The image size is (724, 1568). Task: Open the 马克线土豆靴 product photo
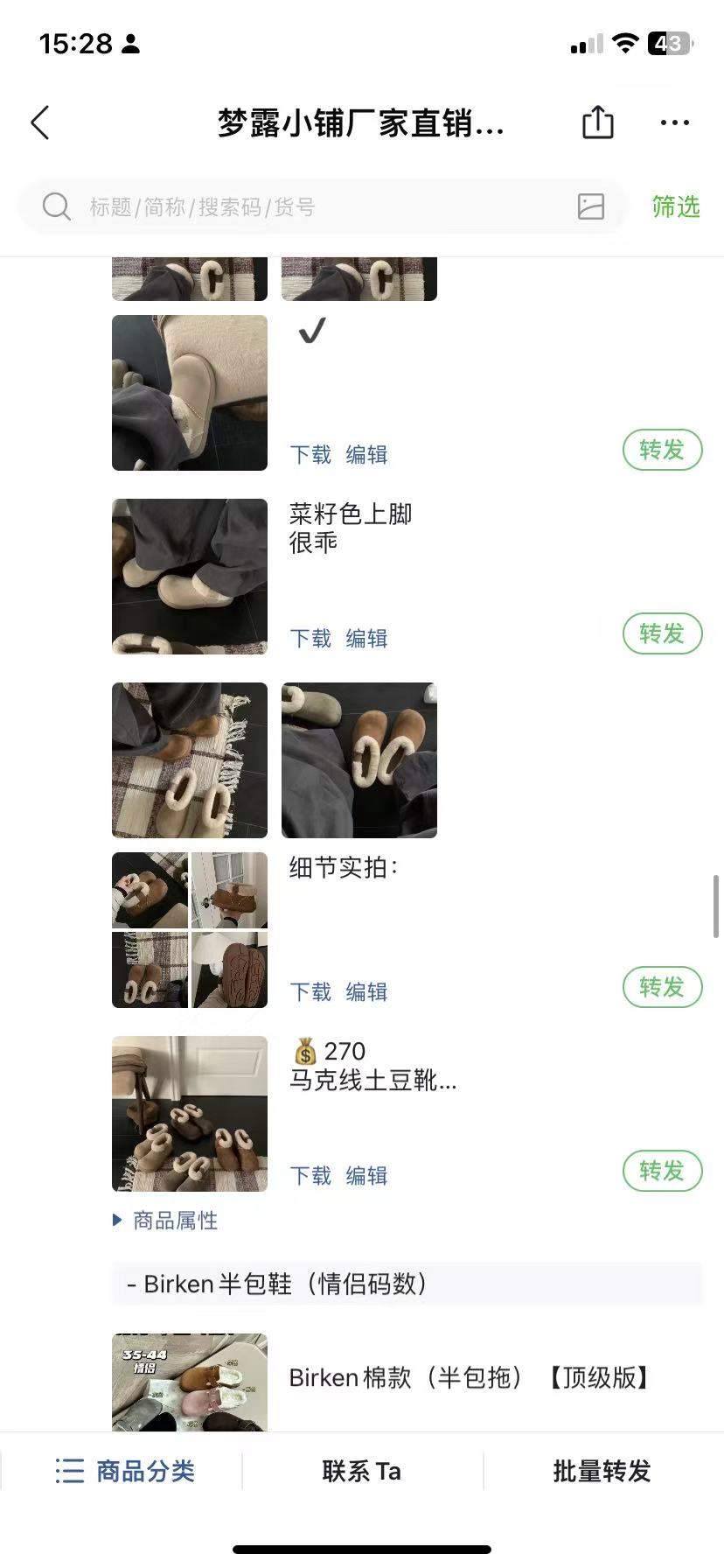pyautogui.click(x=190, y=1113)
